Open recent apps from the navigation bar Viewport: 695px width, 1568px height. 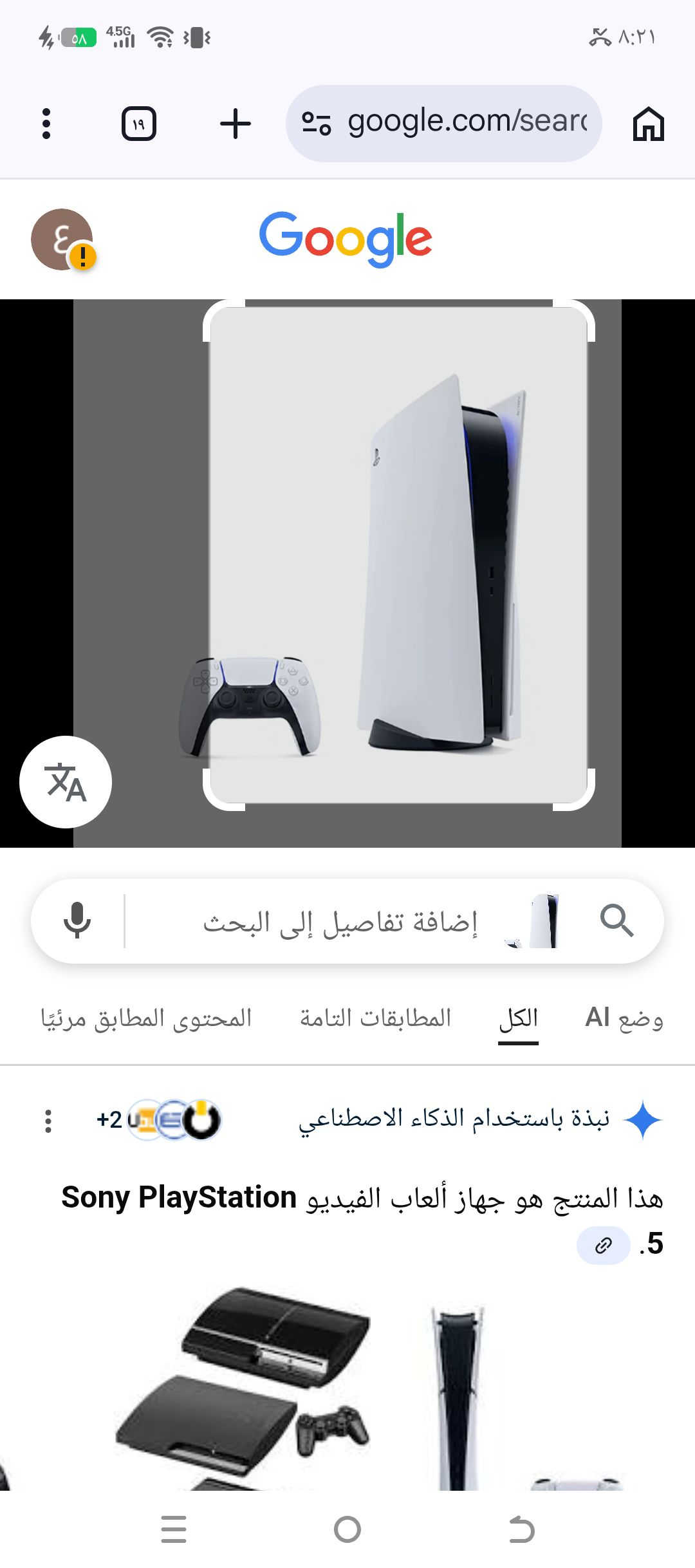(174, 1529)
